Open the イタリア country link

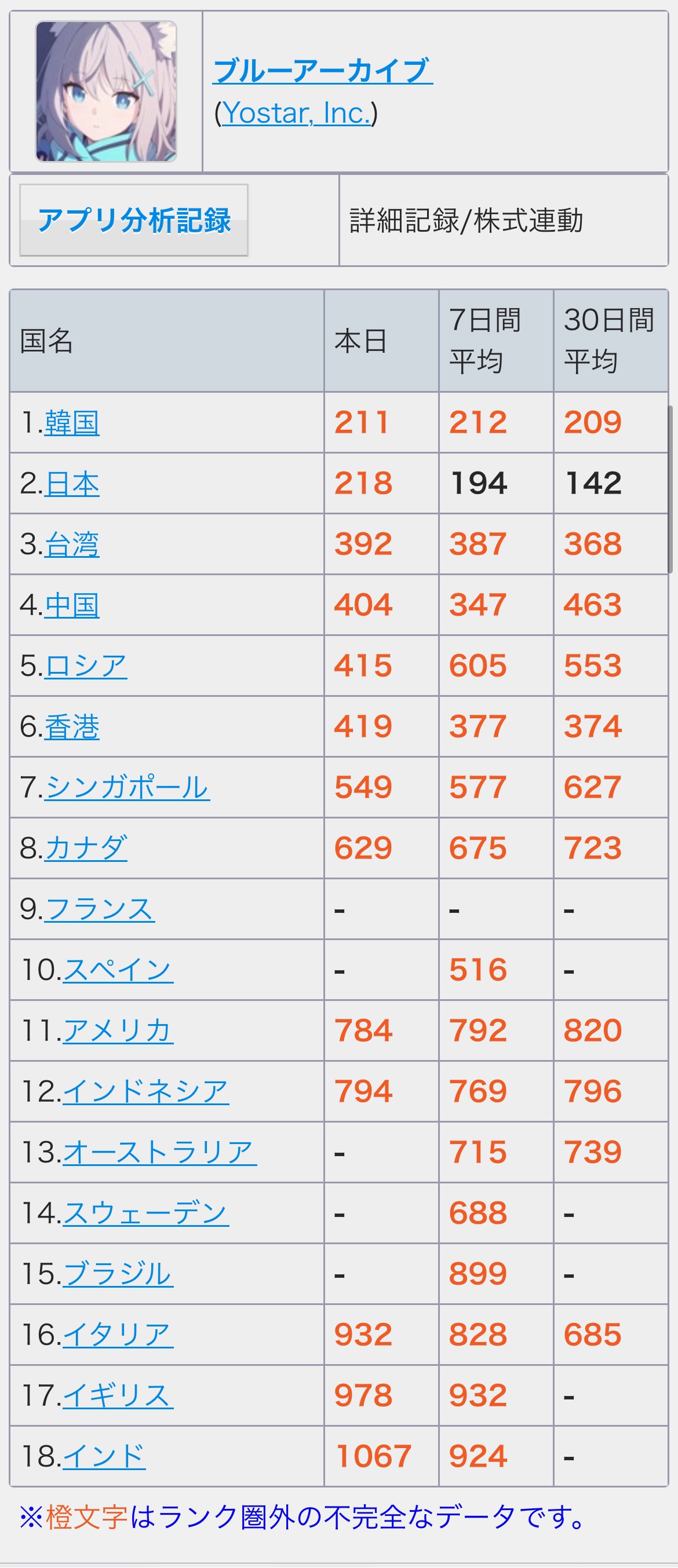[x=118, y=1335]
